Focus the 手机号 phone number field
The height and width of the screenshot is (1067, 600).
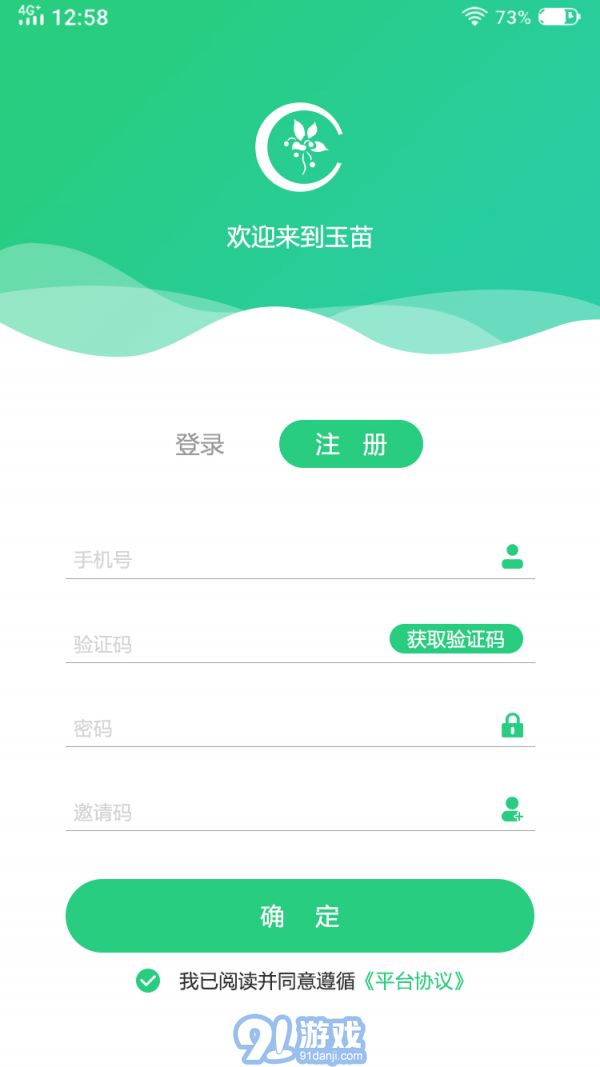point(280,559)
